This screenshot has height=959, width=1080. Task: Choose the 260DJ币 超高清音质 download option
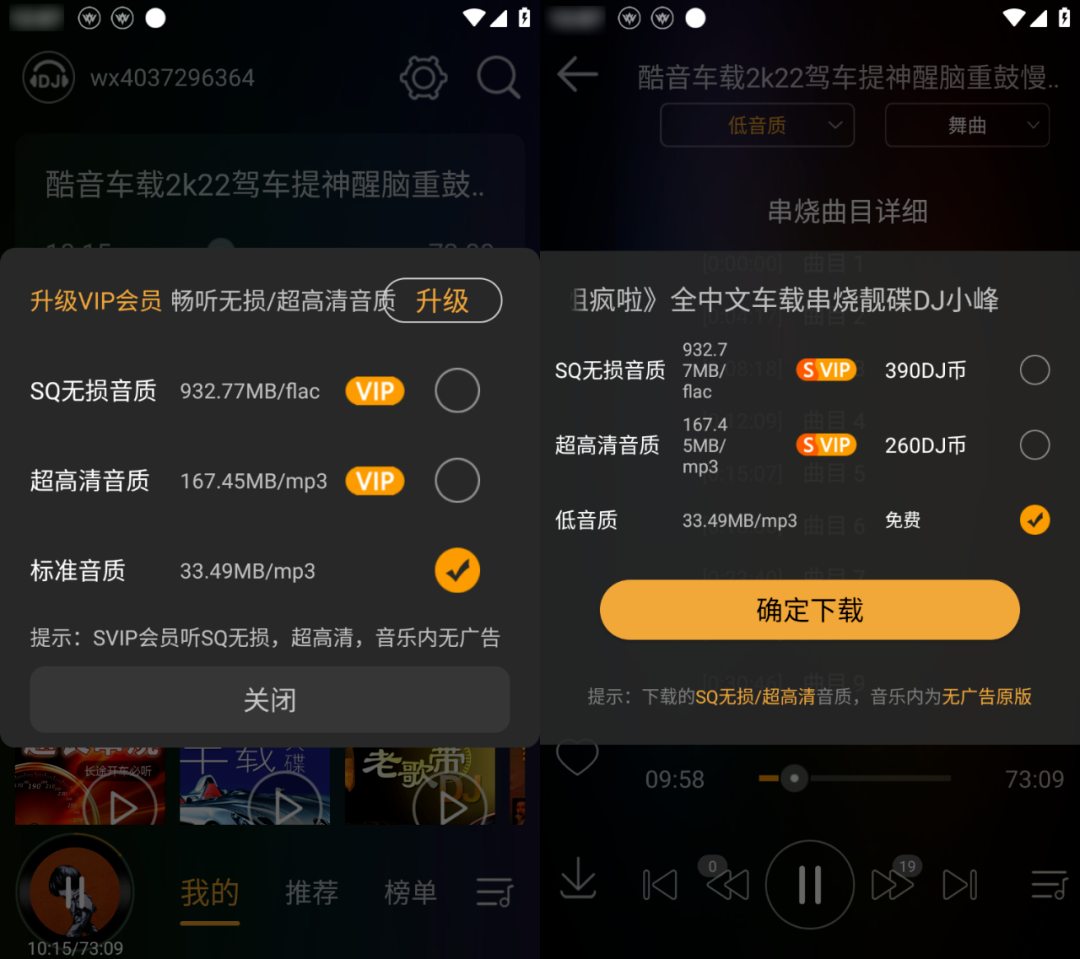point(1034,445)
